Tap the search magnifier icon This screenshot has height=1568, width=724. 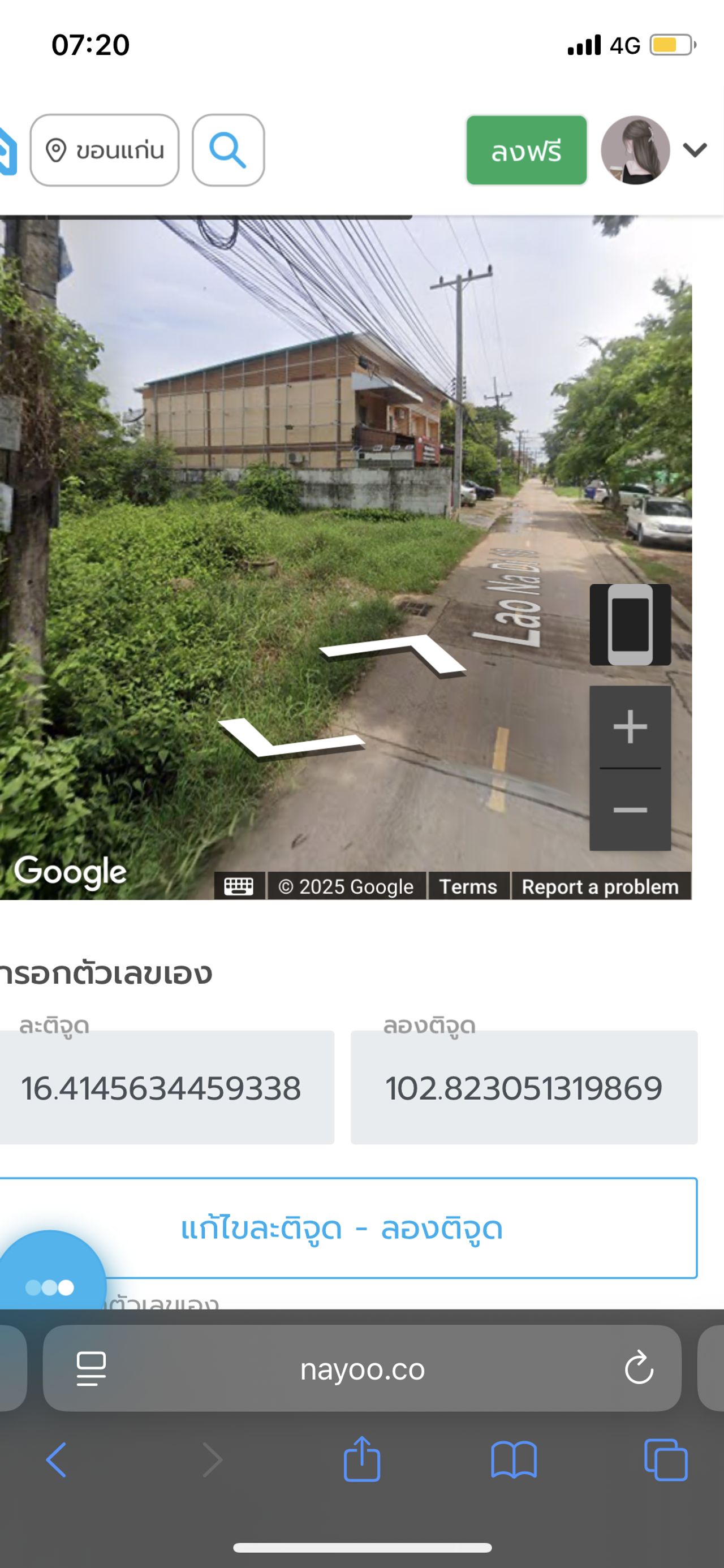pos(228,150)
